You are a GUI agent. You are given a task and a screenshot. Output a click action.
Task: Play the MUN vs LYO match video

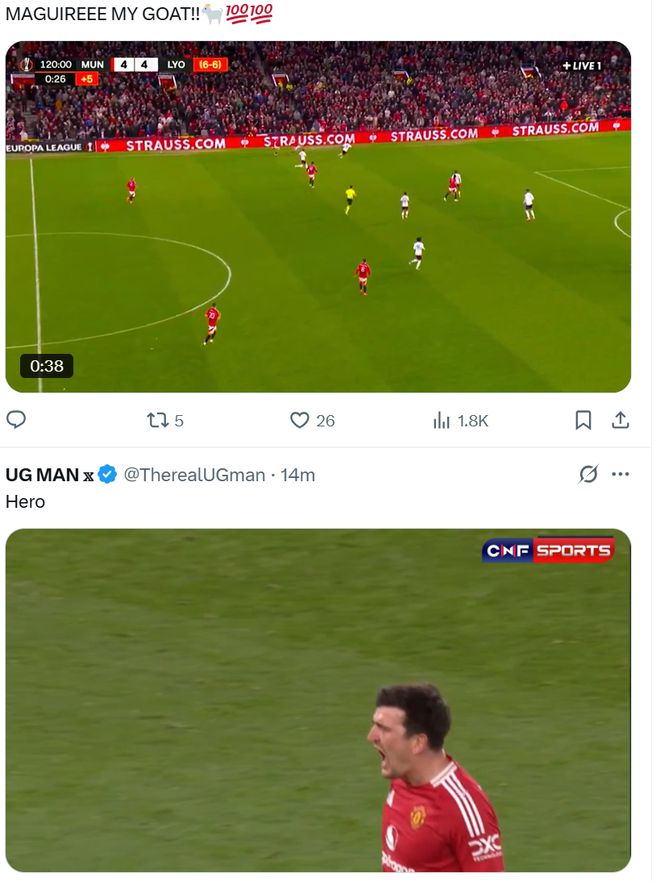pyautogui.click(x=318, y=216)
